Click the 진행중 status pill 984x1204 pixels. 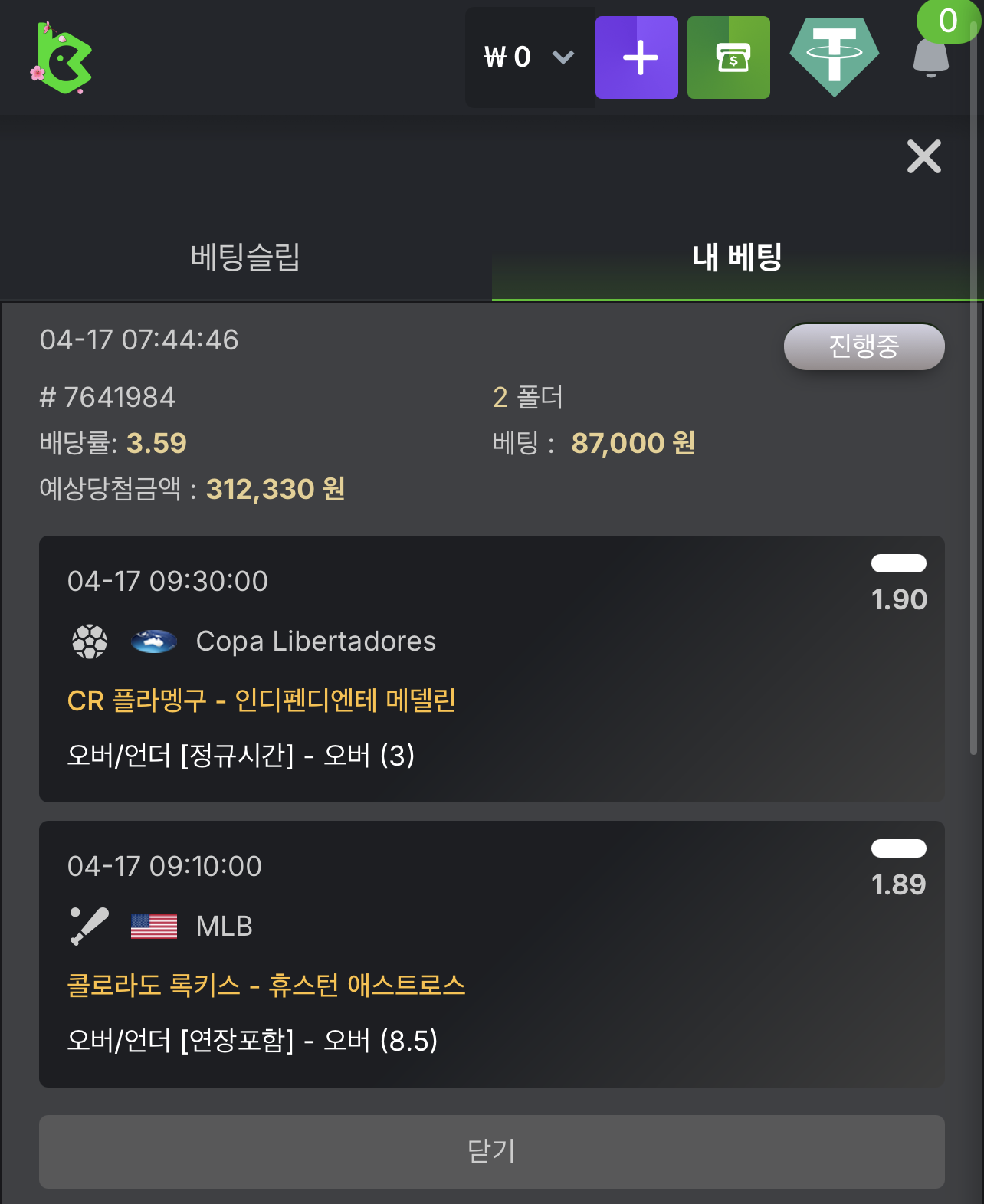pos(864,346)
